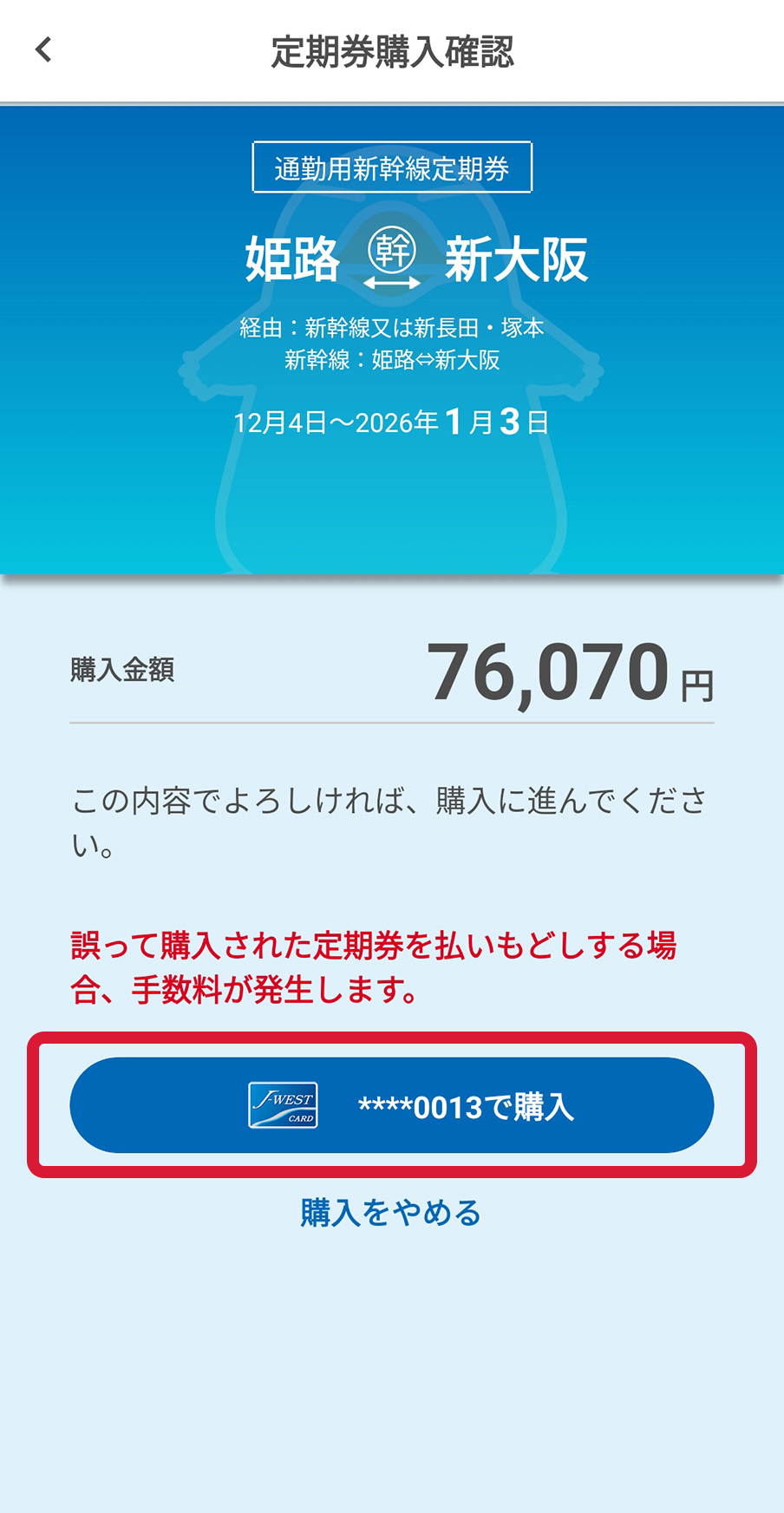This screenshot has width=784, height=1513.
Task: Select the 新大阪 station name
Action: click(515, 260)
